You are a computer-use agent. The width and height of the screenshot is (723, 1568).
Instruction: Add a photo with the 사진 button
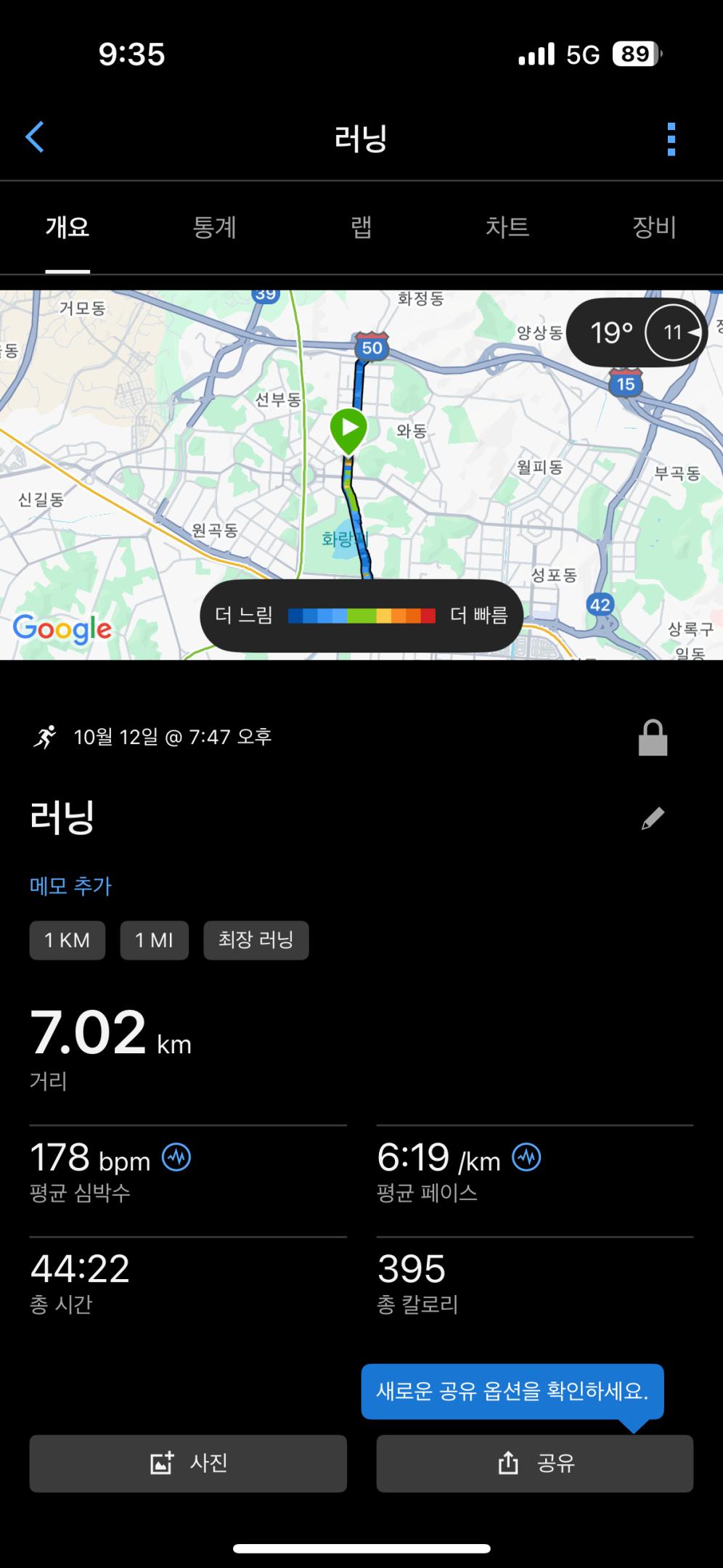[x=188, y=1463]
